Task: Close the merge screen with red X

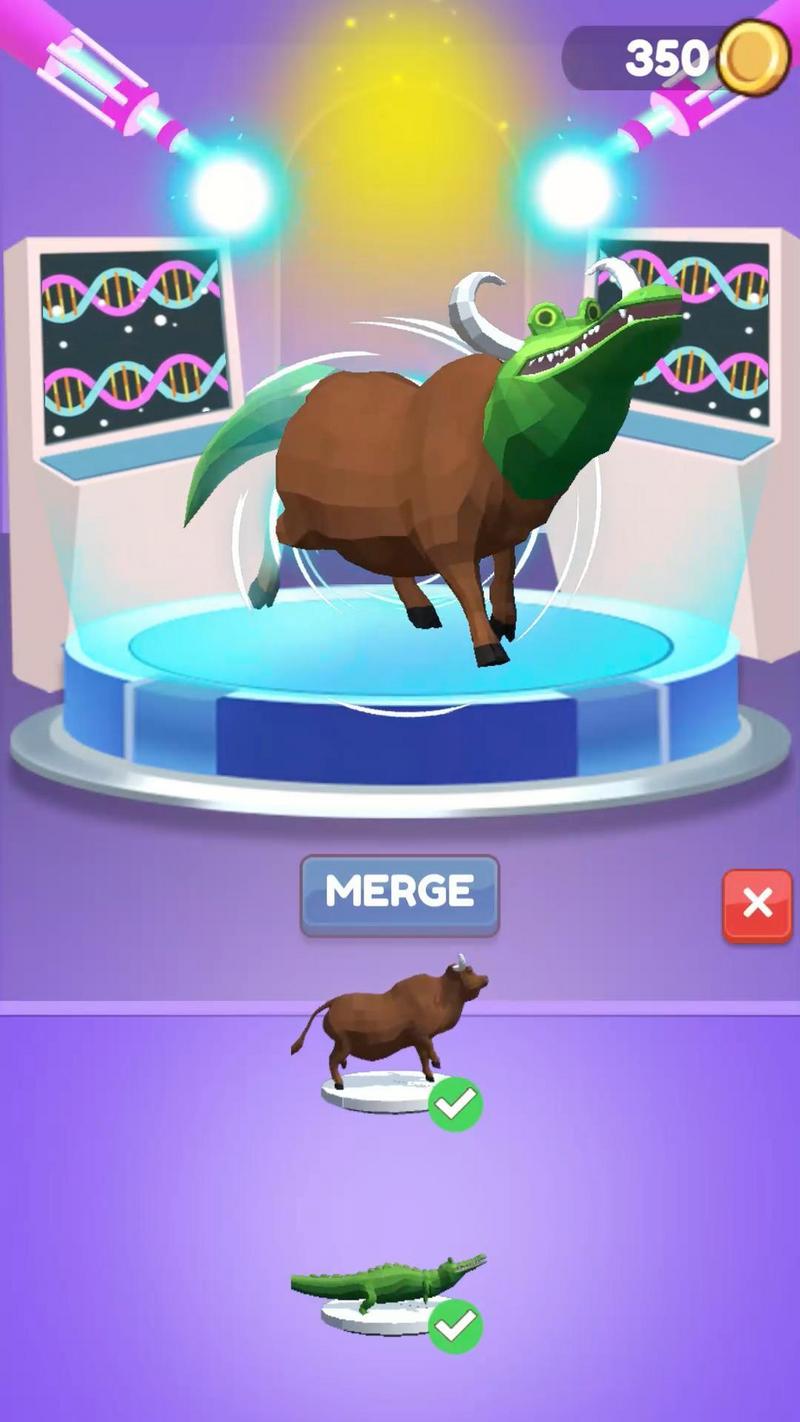Action: click(x=757, y=904)
